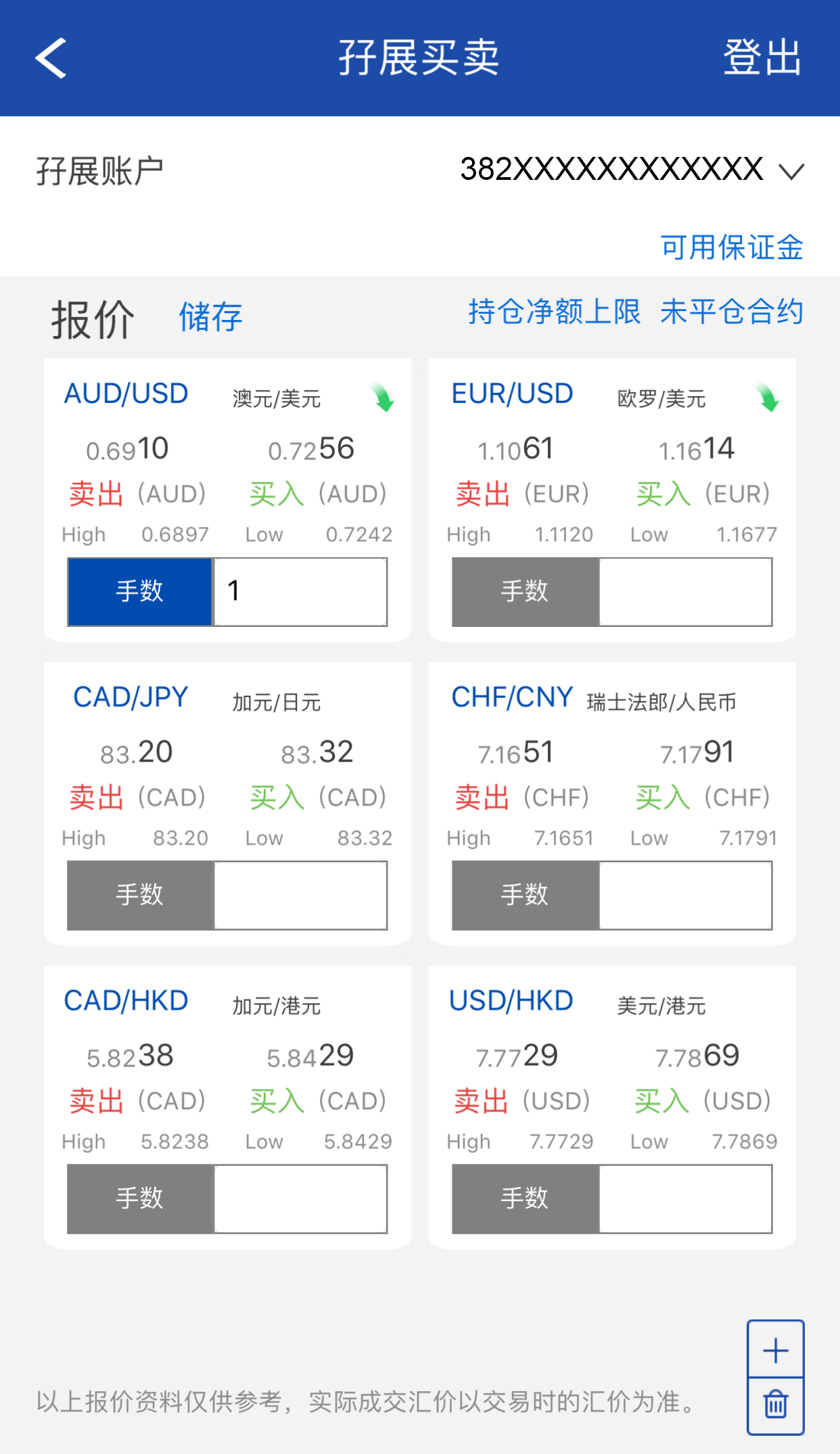Expand the 孖展账户 account dropdown

pos(791,171)
